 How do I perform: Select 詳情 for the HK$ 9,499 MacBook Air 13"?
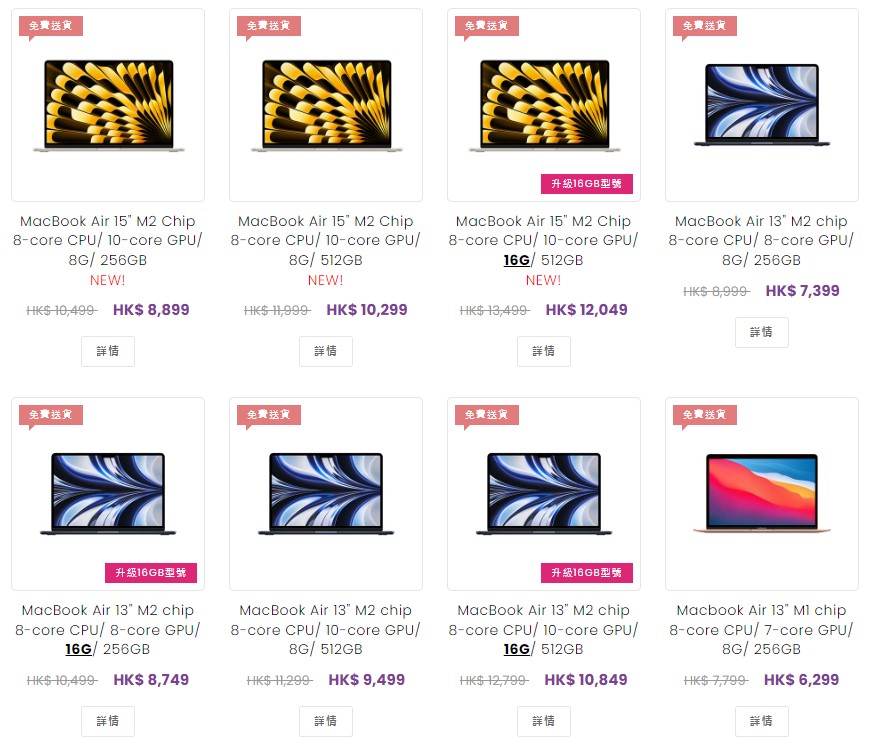coord(326,721)
